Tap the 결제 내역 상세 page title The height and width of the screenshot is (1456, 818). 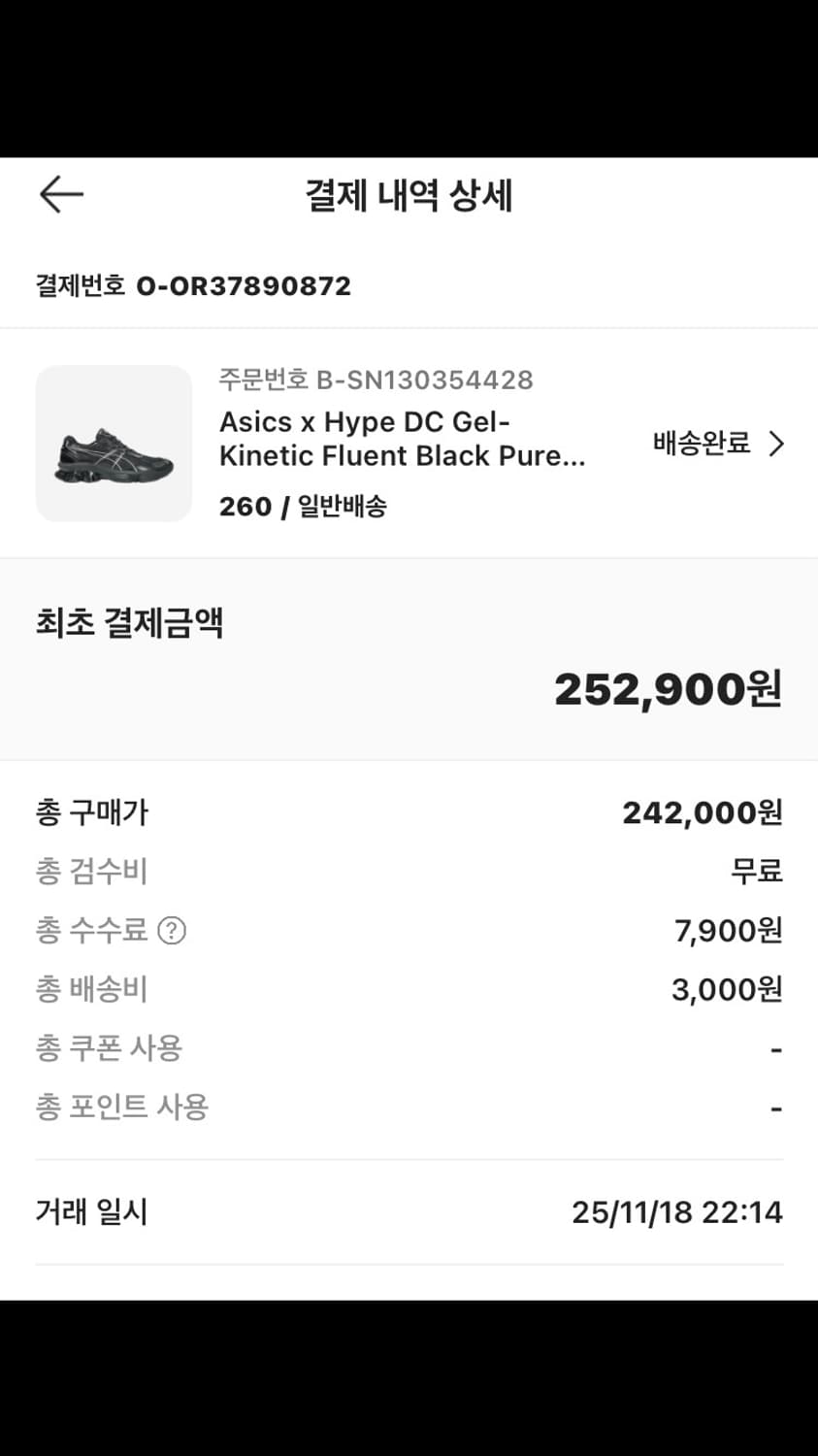[409, 196]
